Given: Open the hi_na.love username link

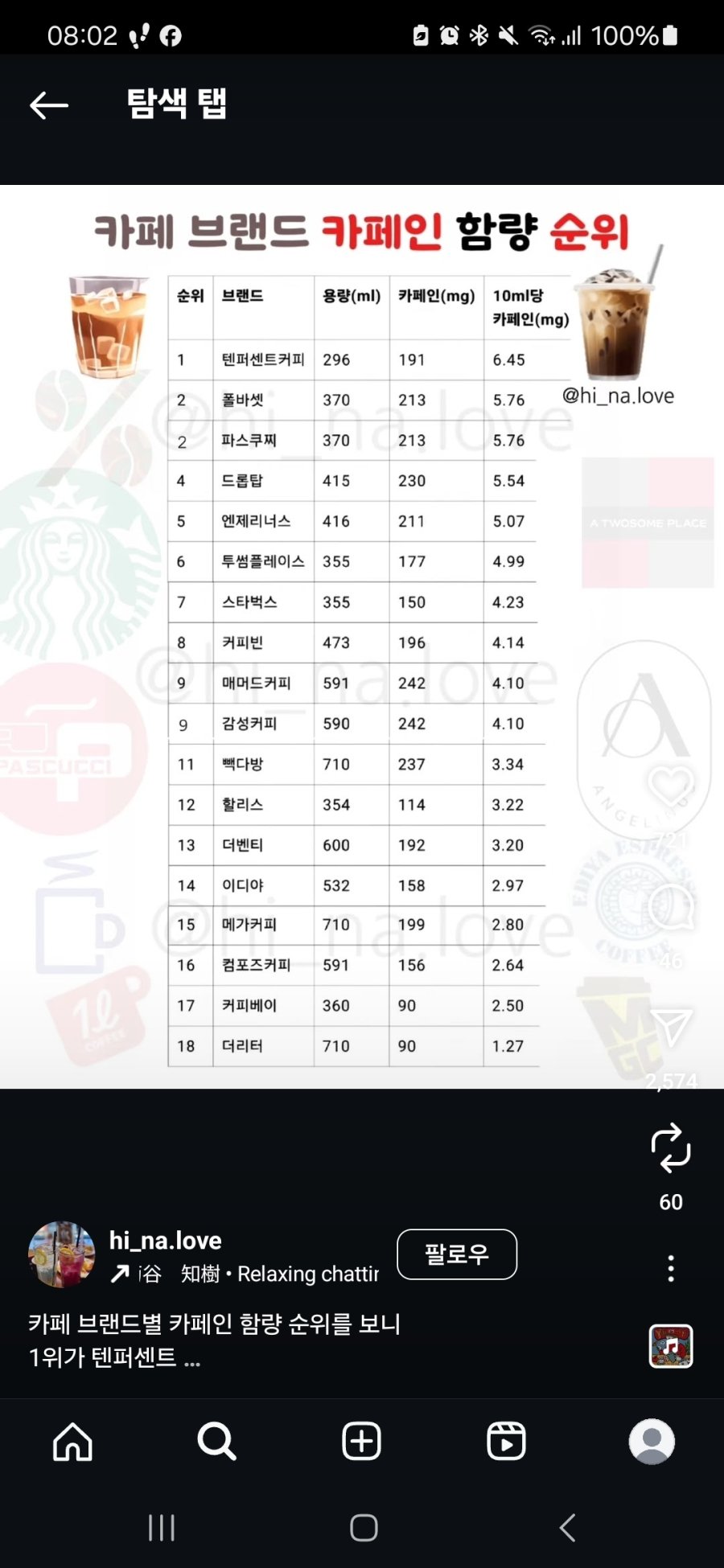Looking at the screenshot, I should point(166,1240).
